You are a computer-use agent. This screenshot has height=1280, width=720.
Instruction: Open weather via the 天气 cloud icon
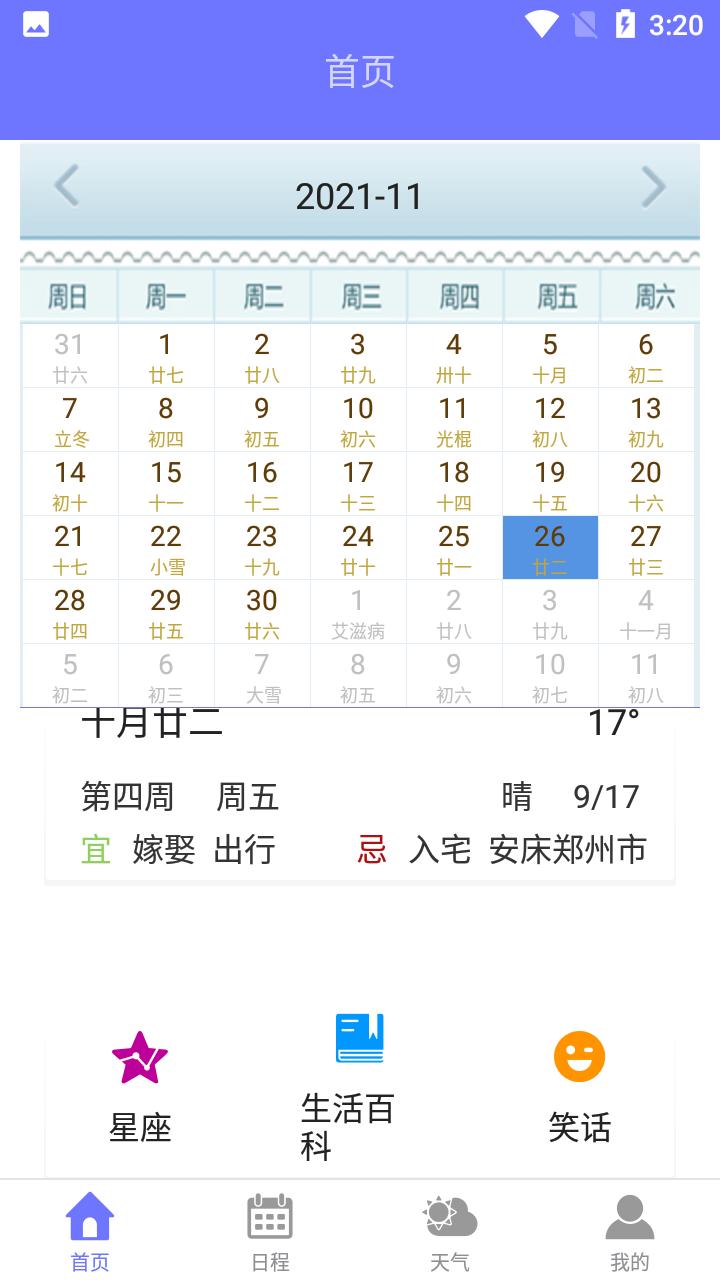pos(449,1216)
